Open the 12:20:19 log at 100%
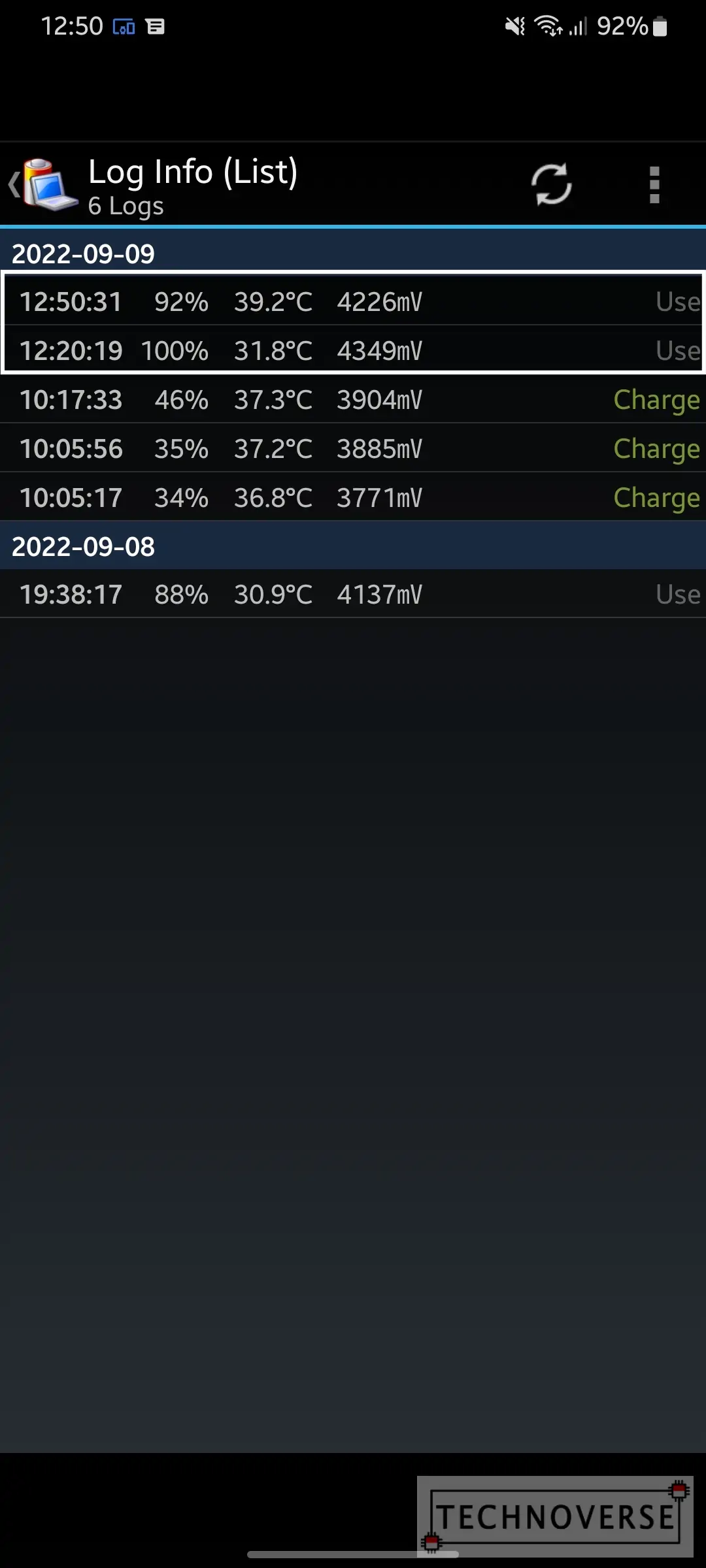The image size is (706, 1568). click(353, 350)
